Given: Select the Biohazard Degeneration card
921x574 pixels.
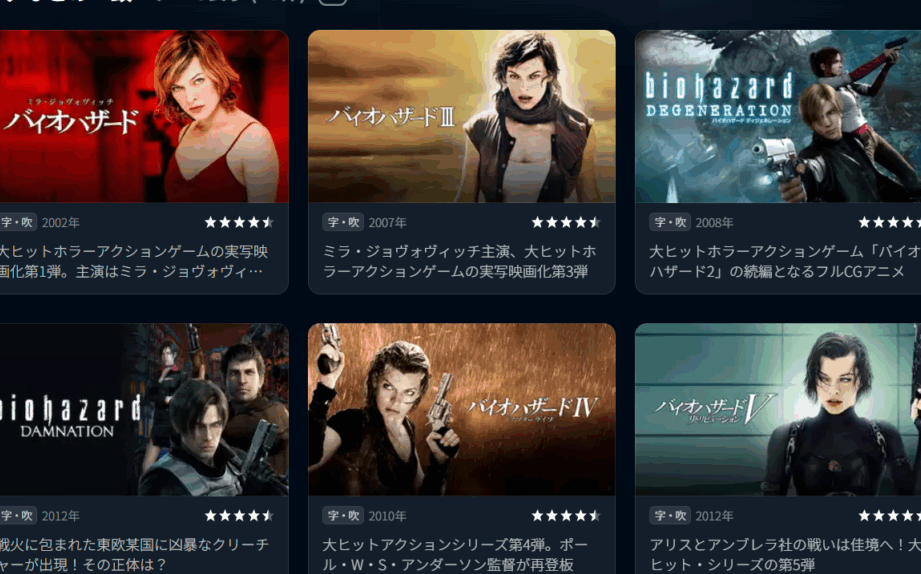Looking at the screenshot, I should (778, 117).
